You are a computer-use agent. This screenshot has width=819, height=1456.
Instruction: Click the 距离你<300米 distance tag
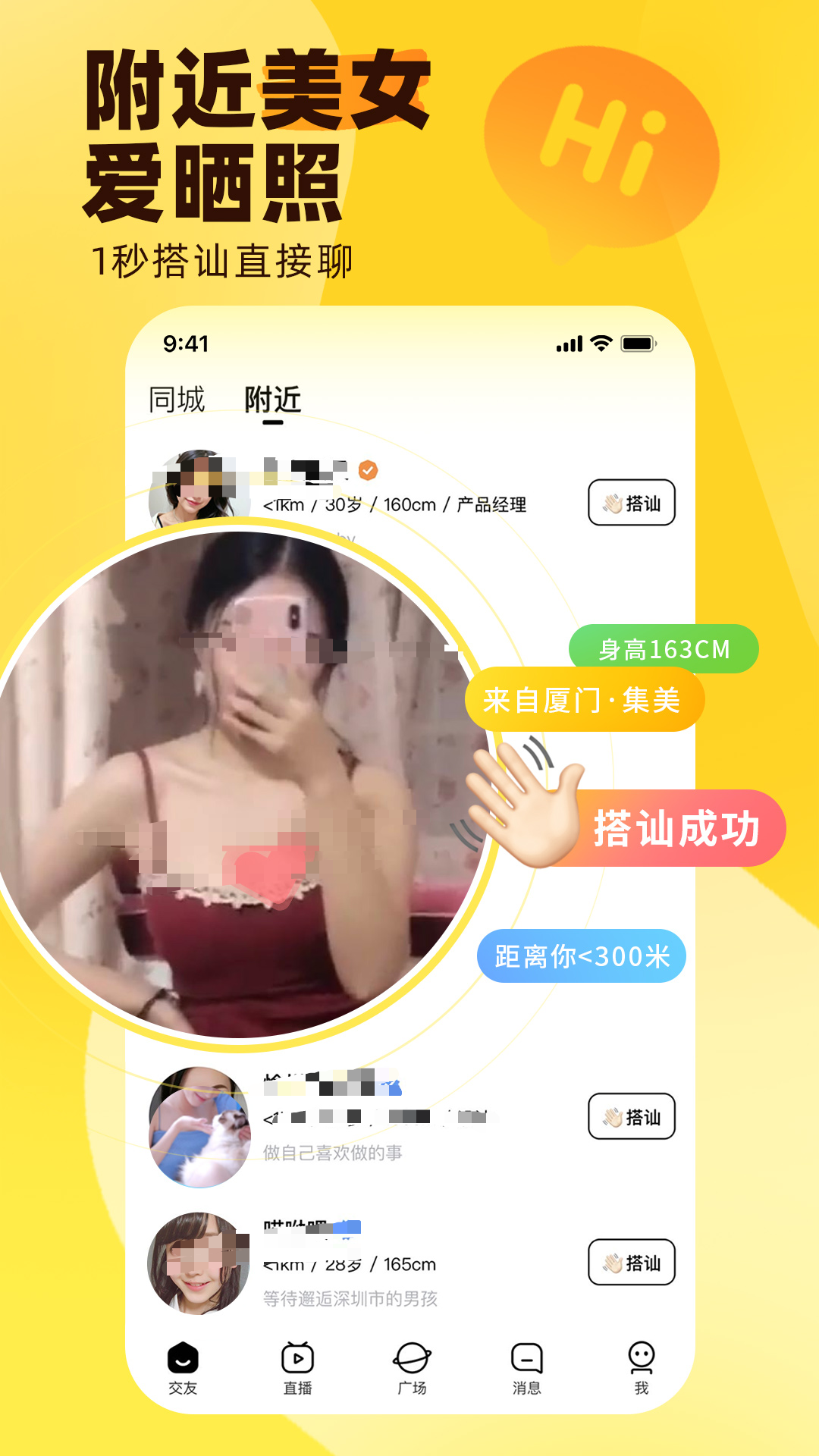click(583, 955)
